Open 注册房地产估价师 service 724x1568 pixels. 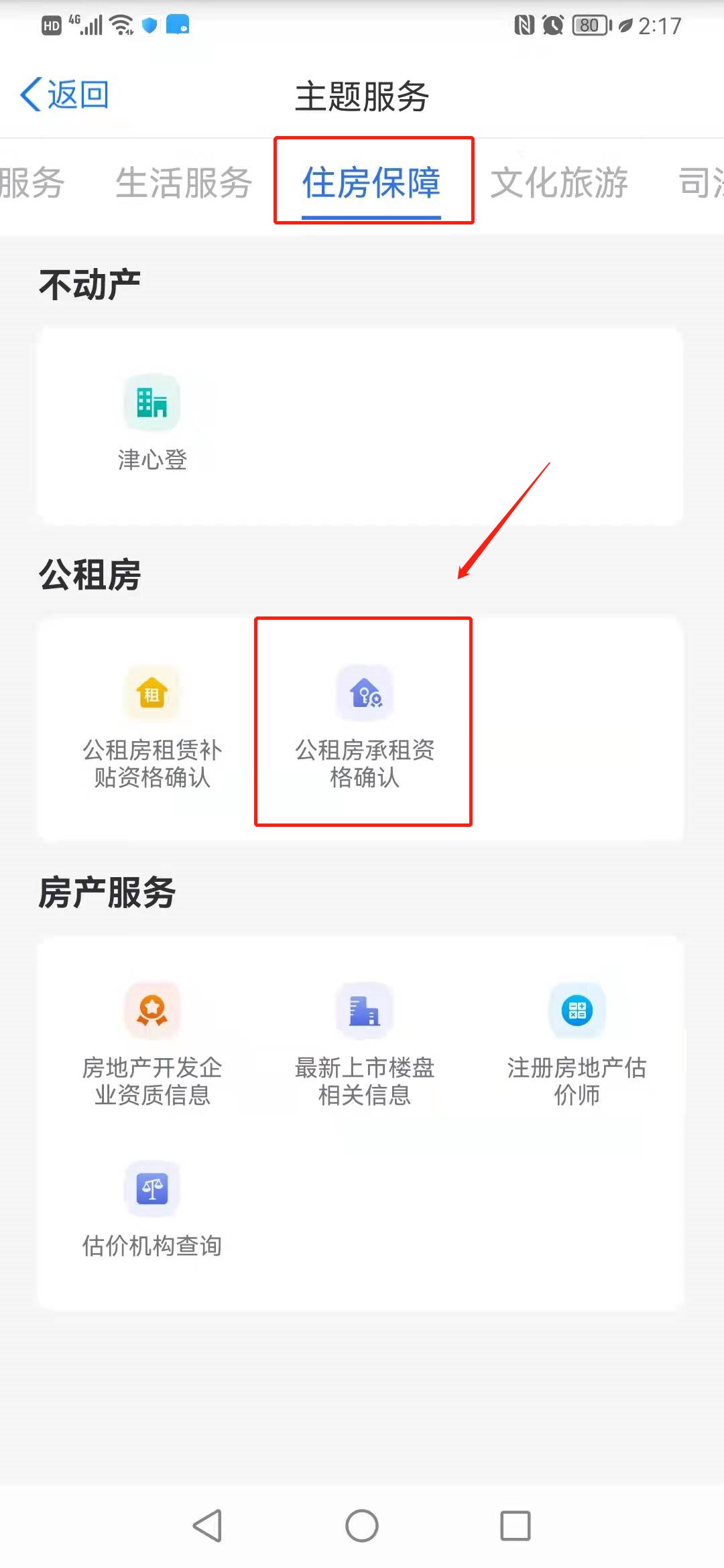pyautogui.click(x=577, y=1044)
